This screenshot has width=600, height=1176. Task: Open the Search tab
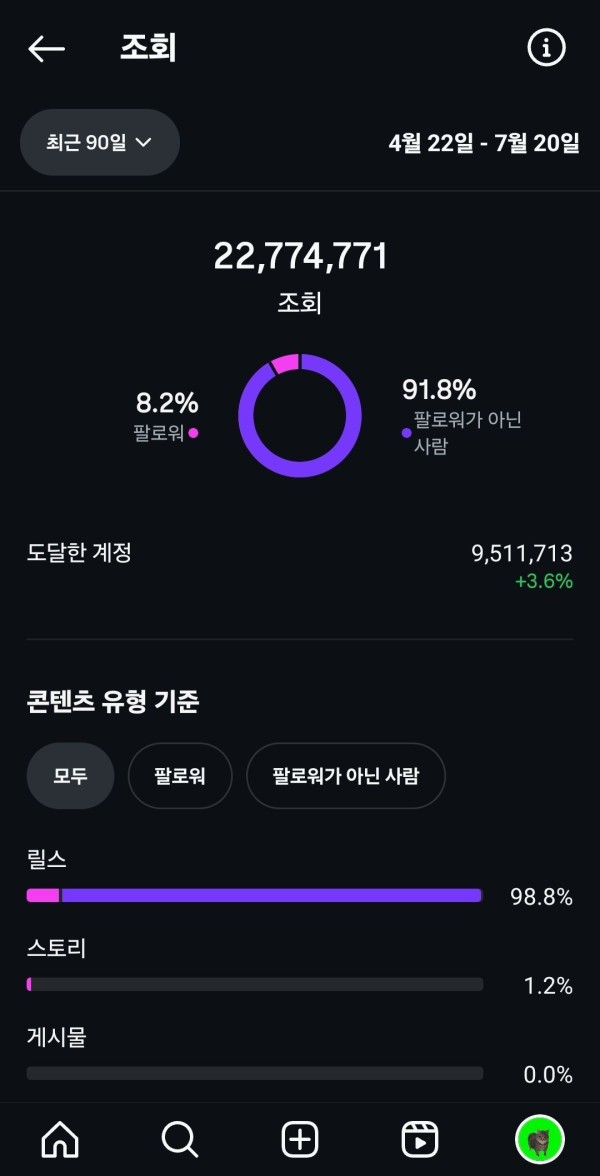point(180,1139)
